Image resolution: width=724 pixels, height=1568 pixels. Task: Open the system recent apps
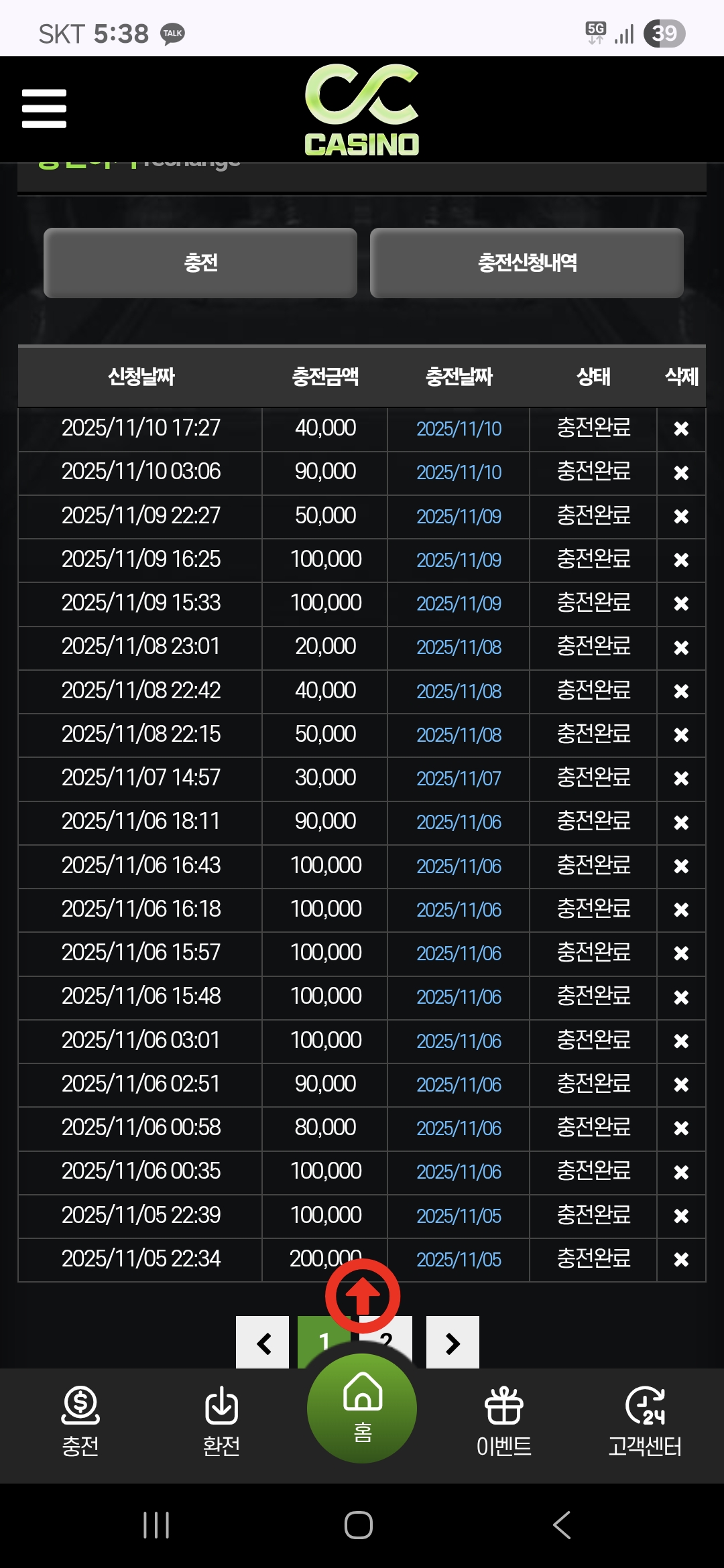coord(156,1525)
